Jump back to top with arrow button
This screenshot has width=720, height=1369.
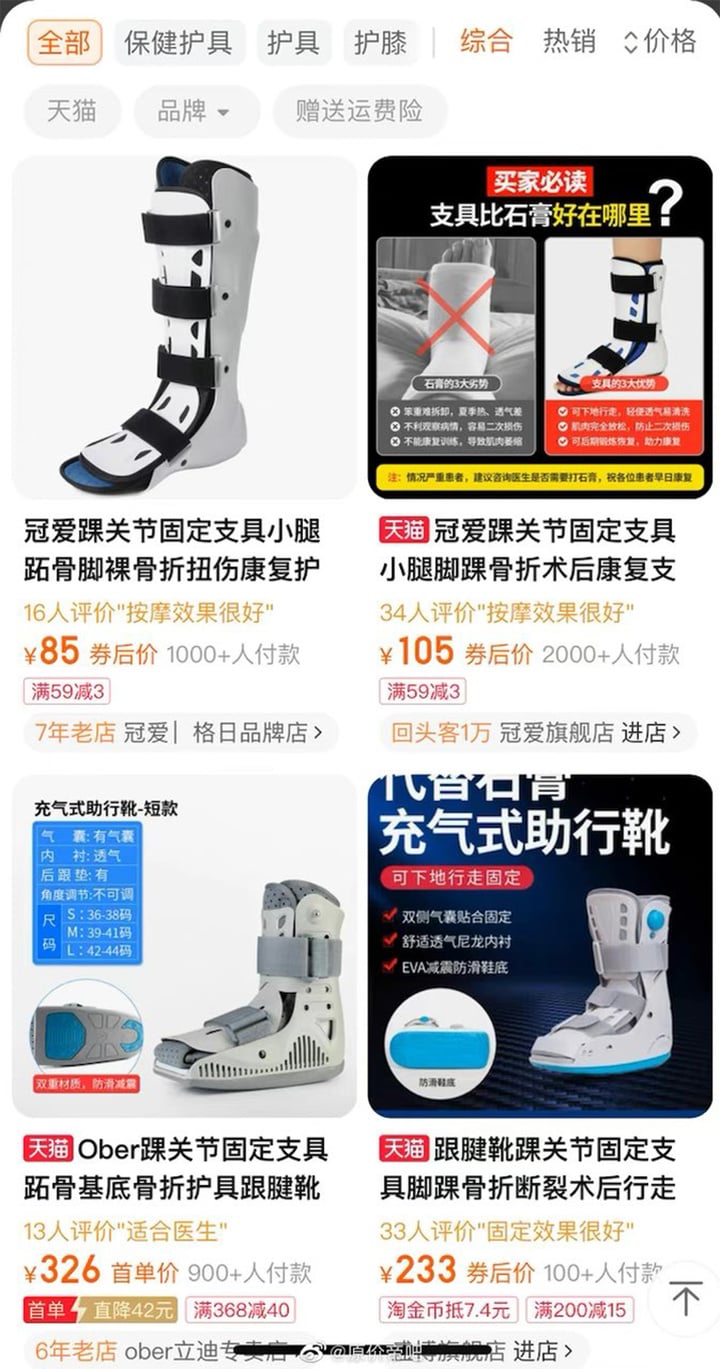click(x=685, y=1299)
